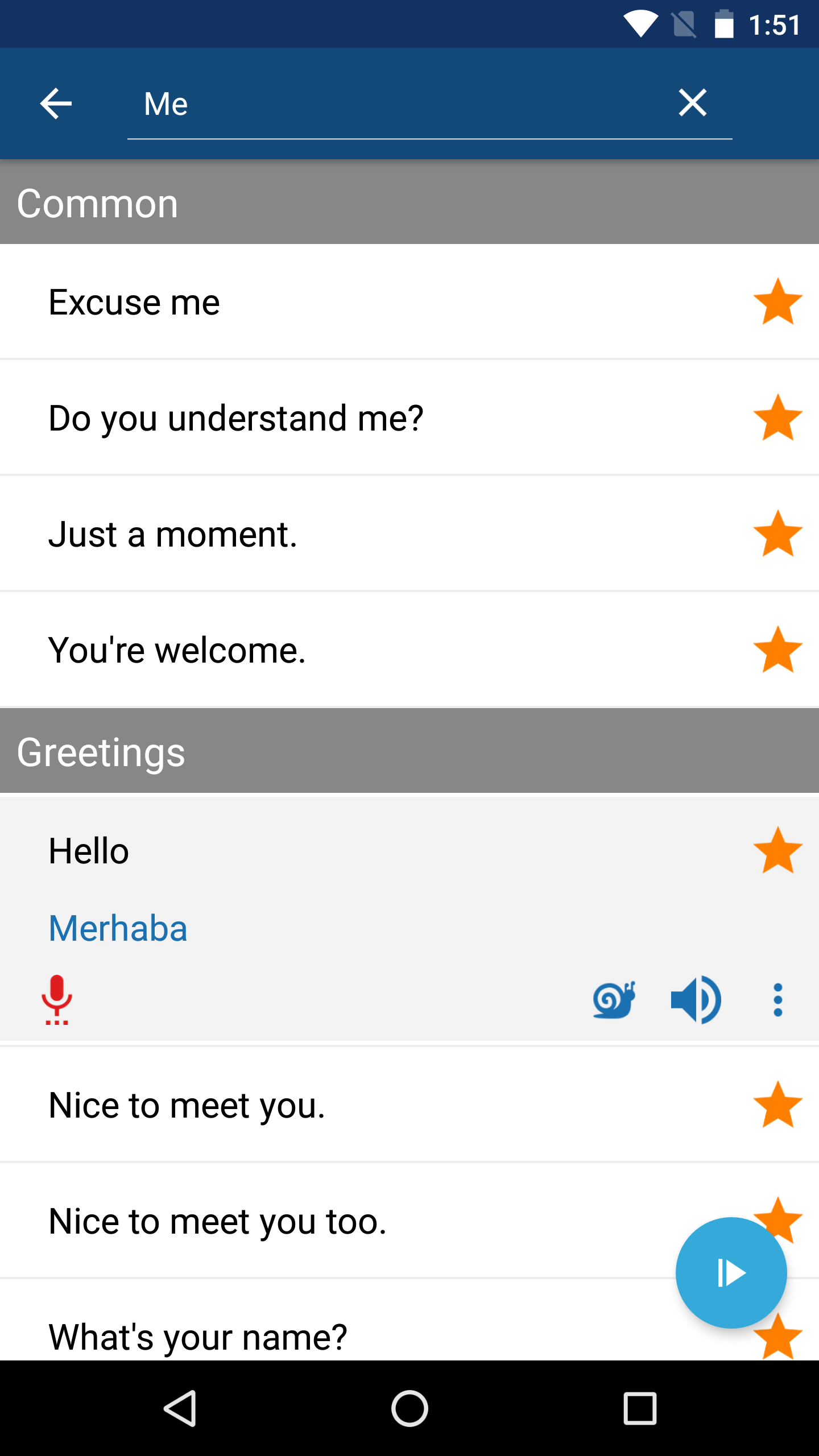Image resolution: width=819 pixels, height=1456 pixels.
Task: Open more options for the Hello phrase
Action: coord(777,999)
